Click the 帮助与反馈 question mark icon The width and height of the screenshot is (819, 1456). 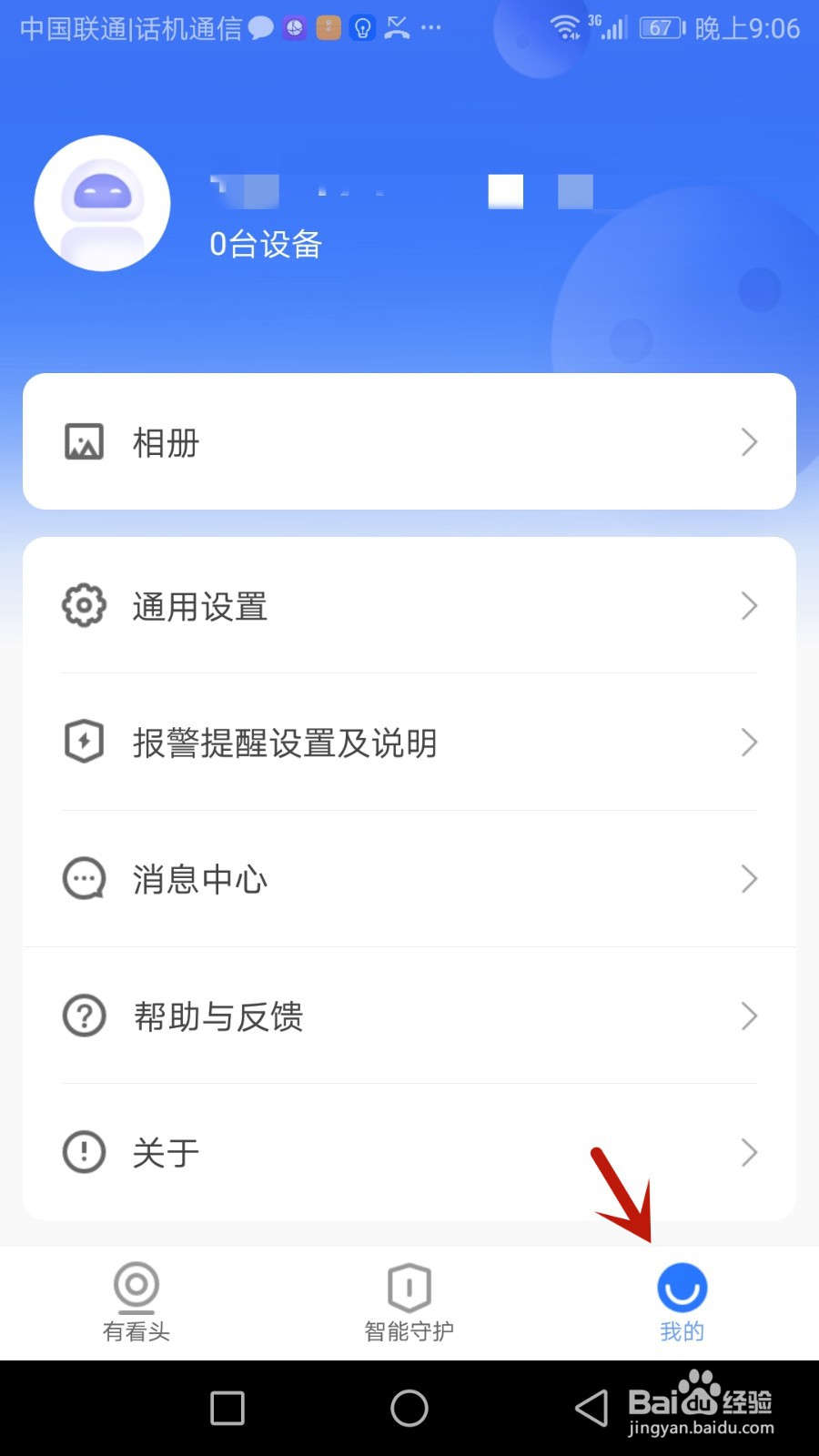pyautogui.click(x=84, y=1016)
